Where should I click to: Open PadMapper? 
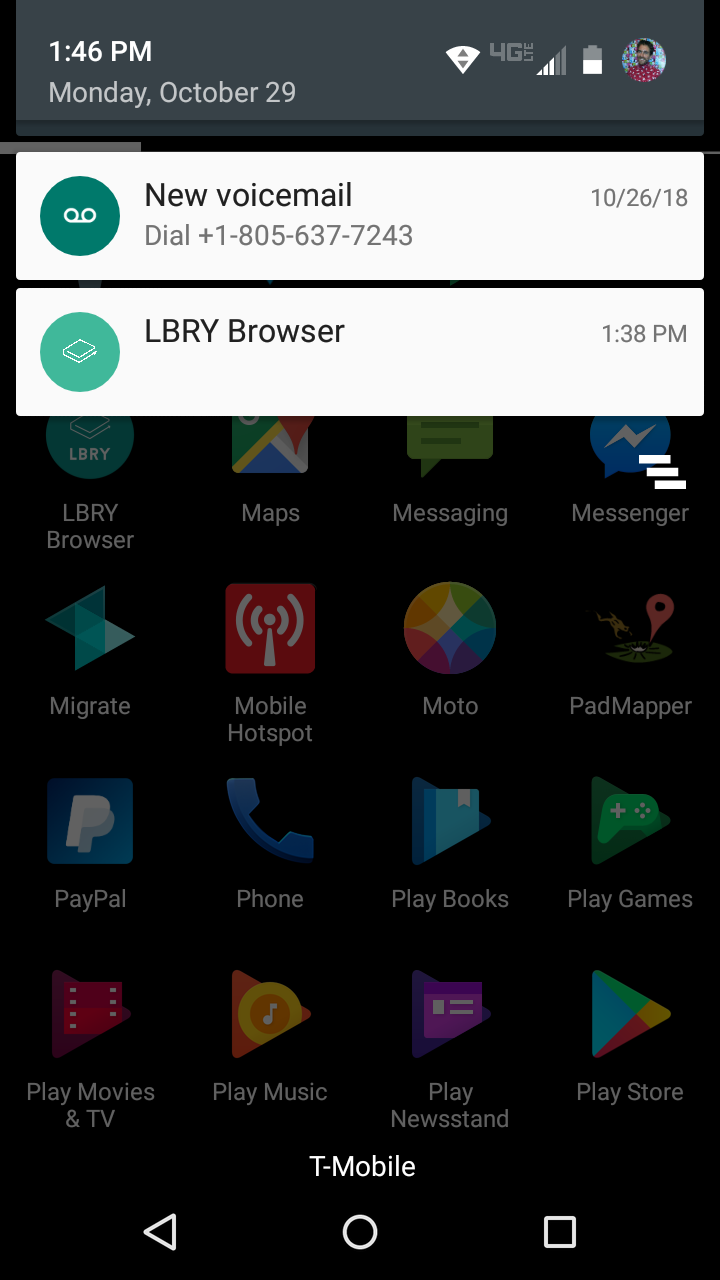pos(630,650)
